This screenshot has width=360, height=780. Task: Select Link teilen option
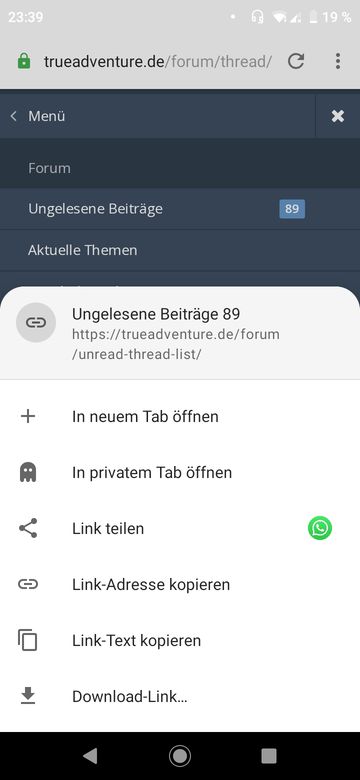tap(180, 528)
